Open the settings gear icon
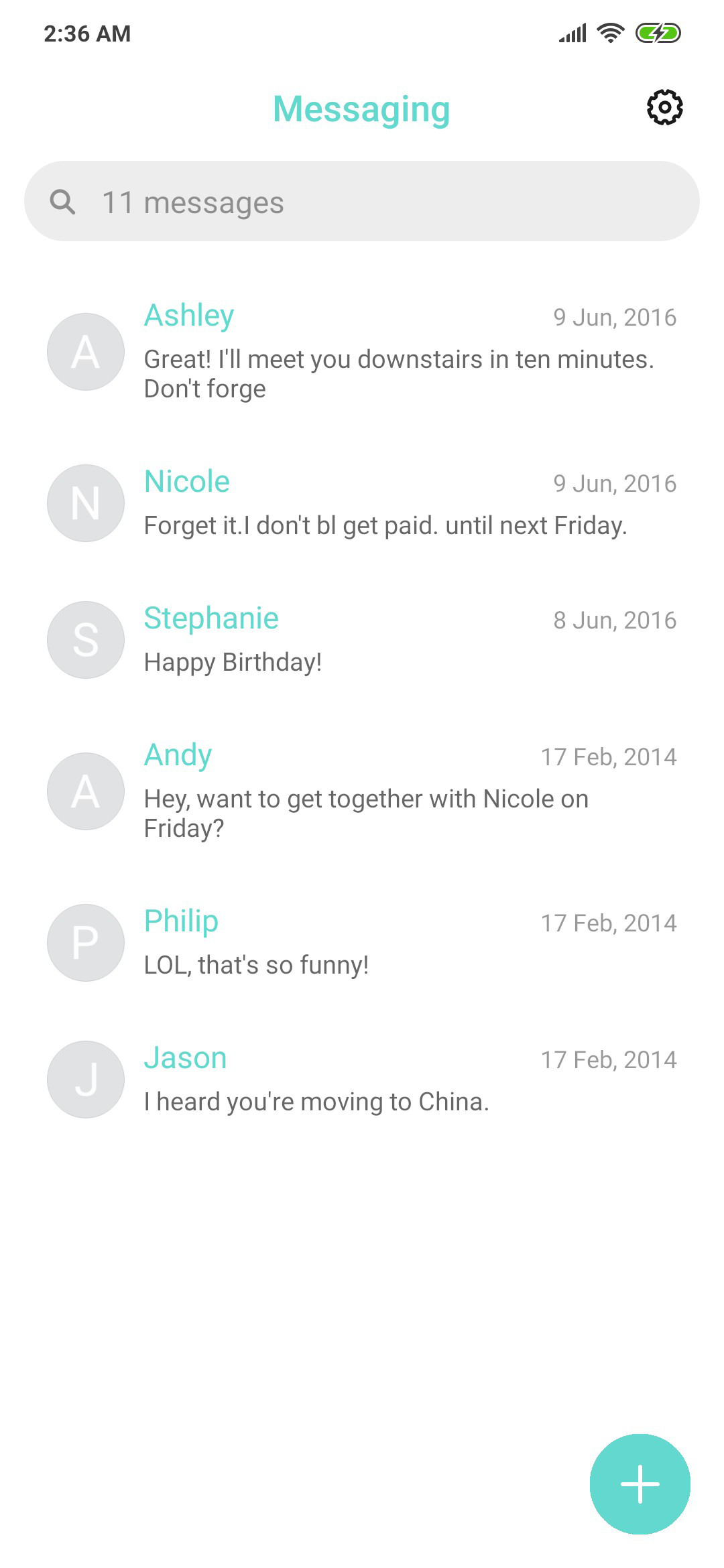 664,107
